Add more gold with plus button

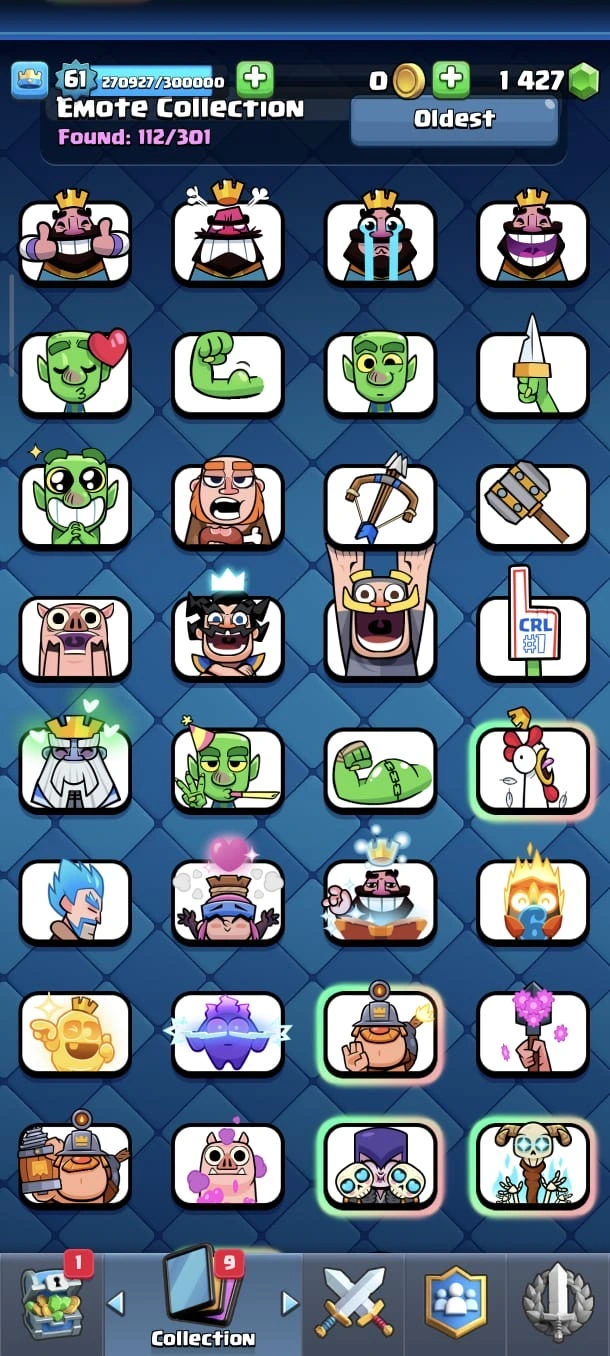pos(451,80)
